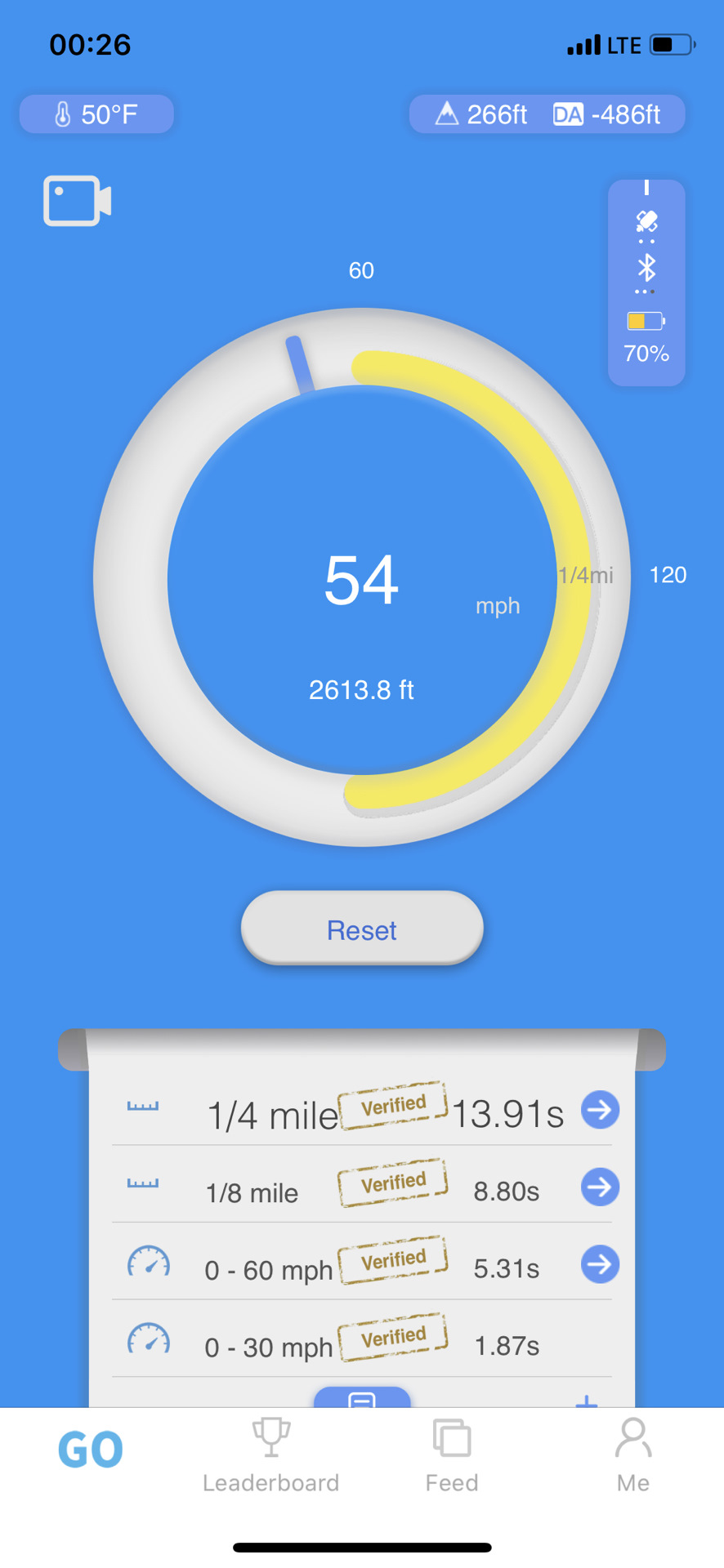724x1568 pixels.
Task: Open the device connection status panel
Action: 646,283
